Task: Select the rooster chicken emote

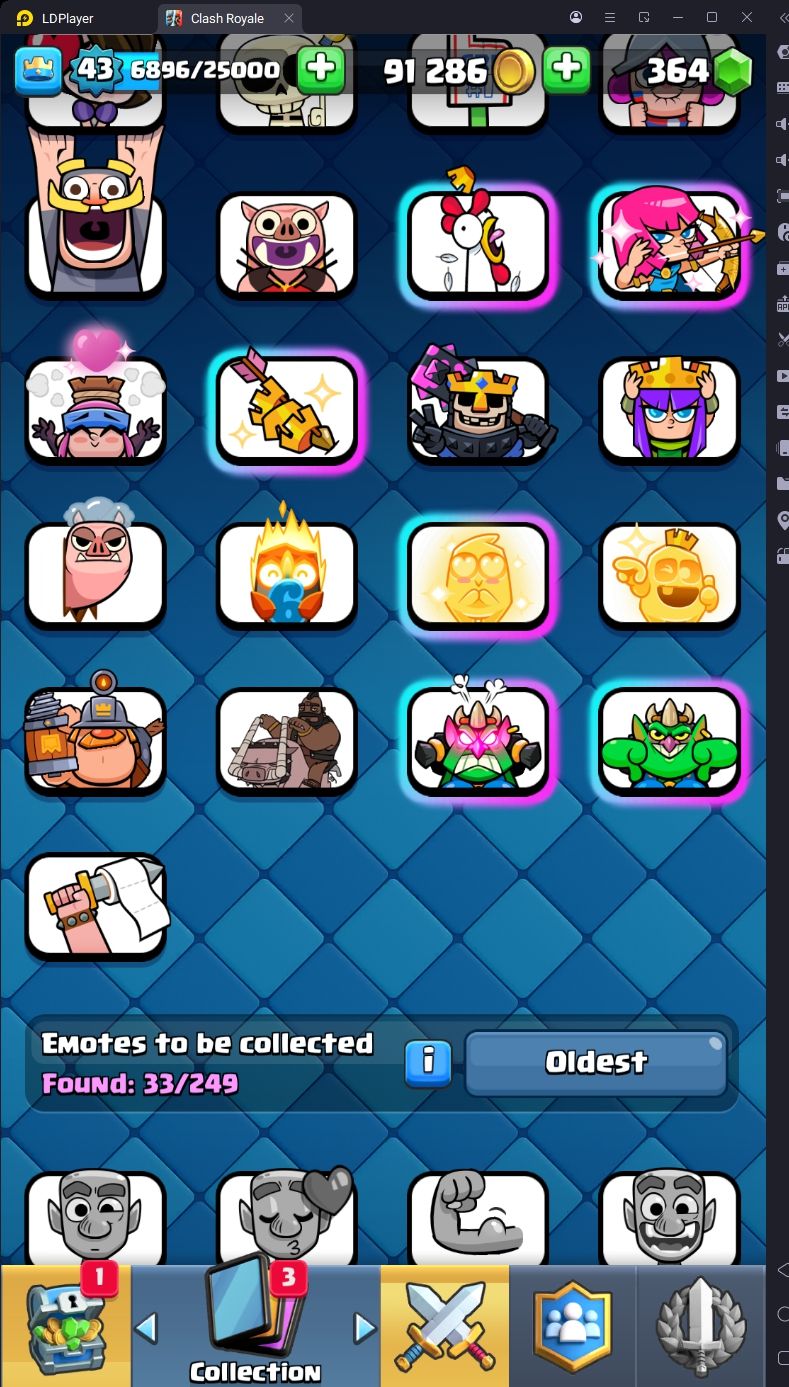Action: coord(479,244)
